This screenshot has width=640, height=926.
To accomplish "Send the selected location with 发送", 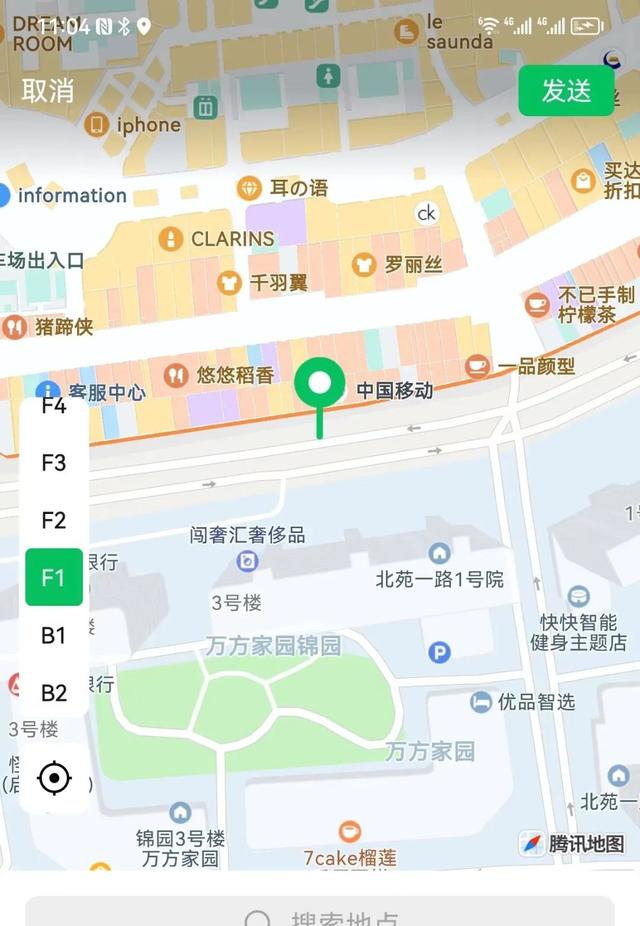I will click(566, 91).
